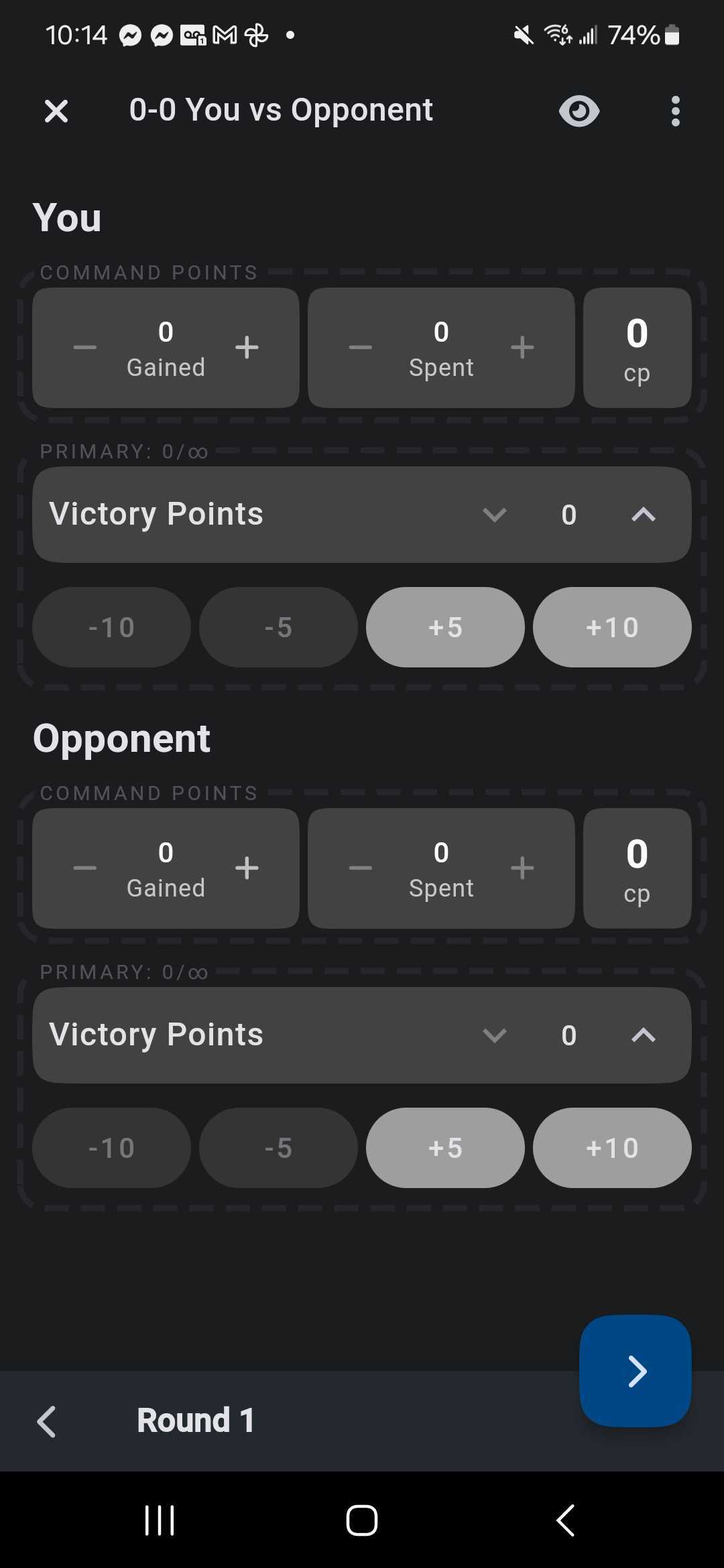Decrease Opponent's Spent command points
Screen dimensions: 724x1568
click(x=360, y=868)
